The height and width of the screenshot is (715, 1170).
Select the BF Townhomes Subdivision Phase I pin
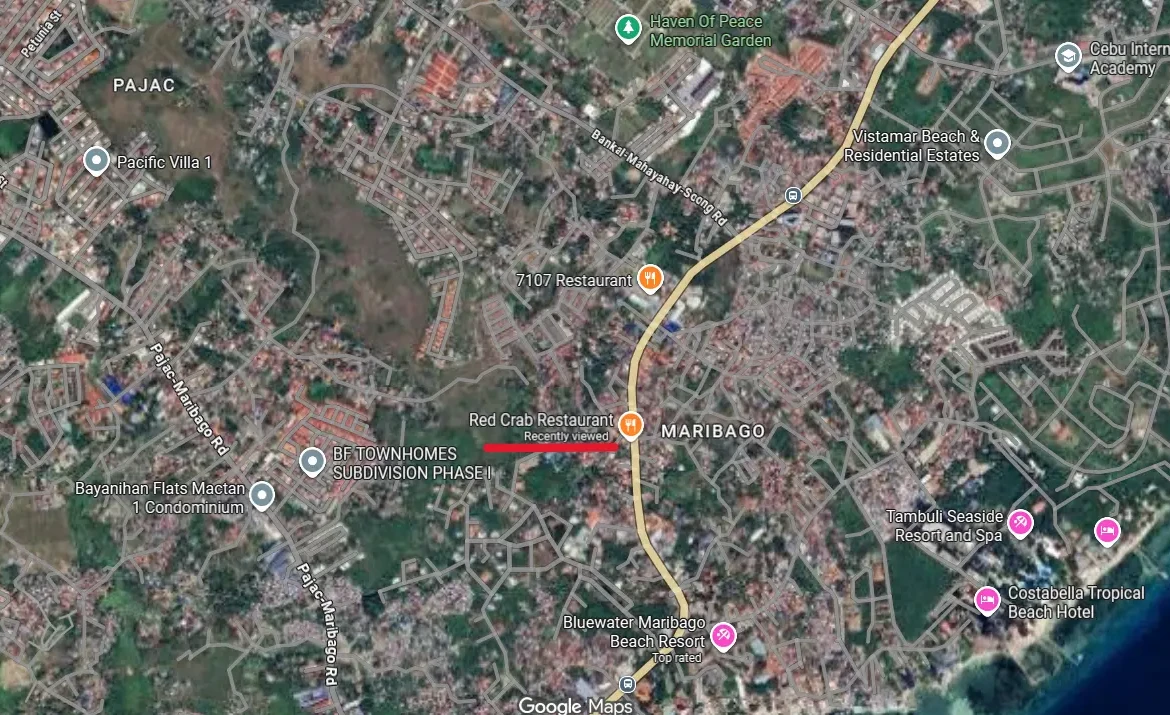(x=314, y=461)
